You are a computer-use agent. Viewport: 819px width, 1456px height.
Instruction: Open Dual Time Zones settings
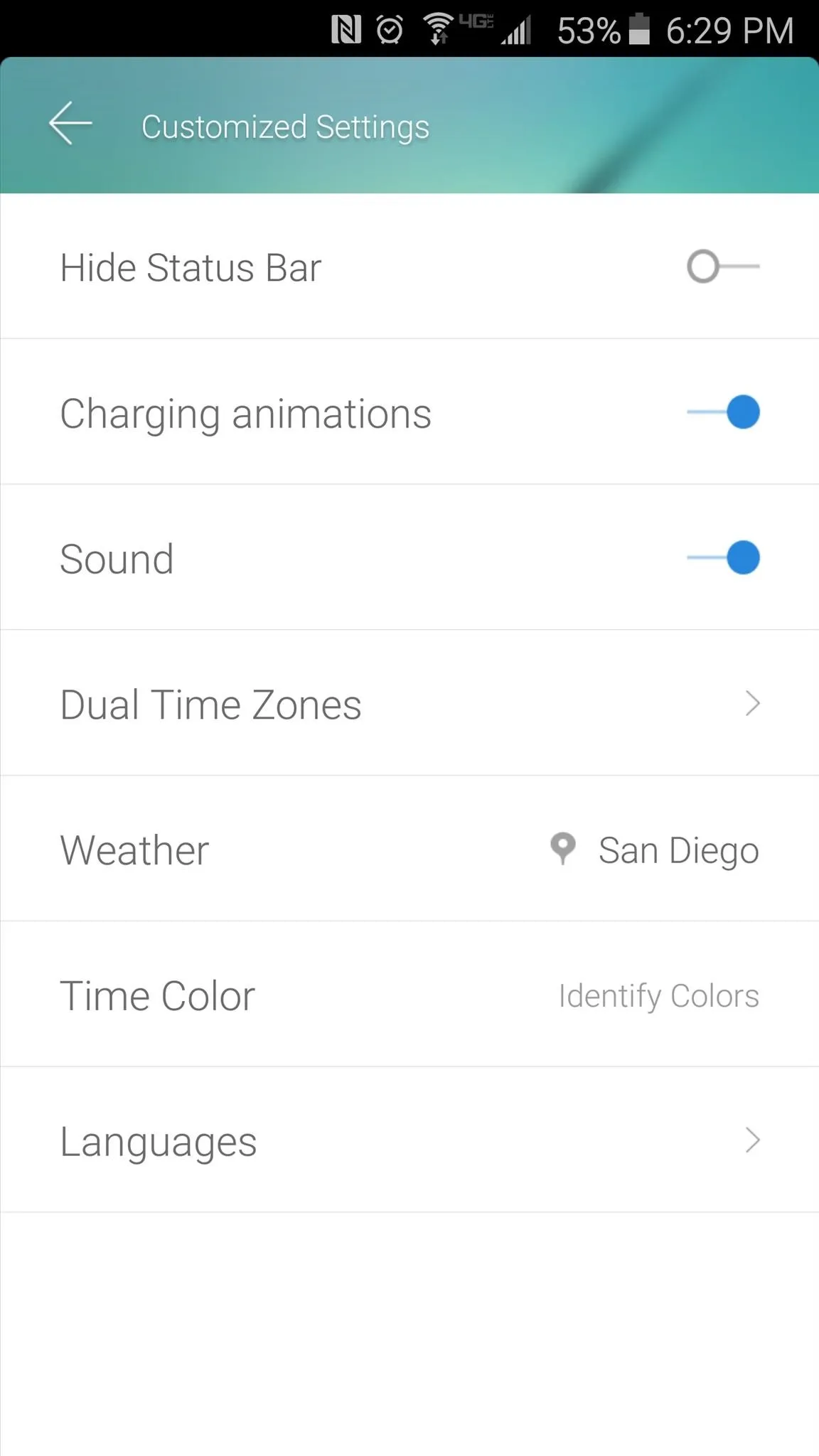point(409,704)
